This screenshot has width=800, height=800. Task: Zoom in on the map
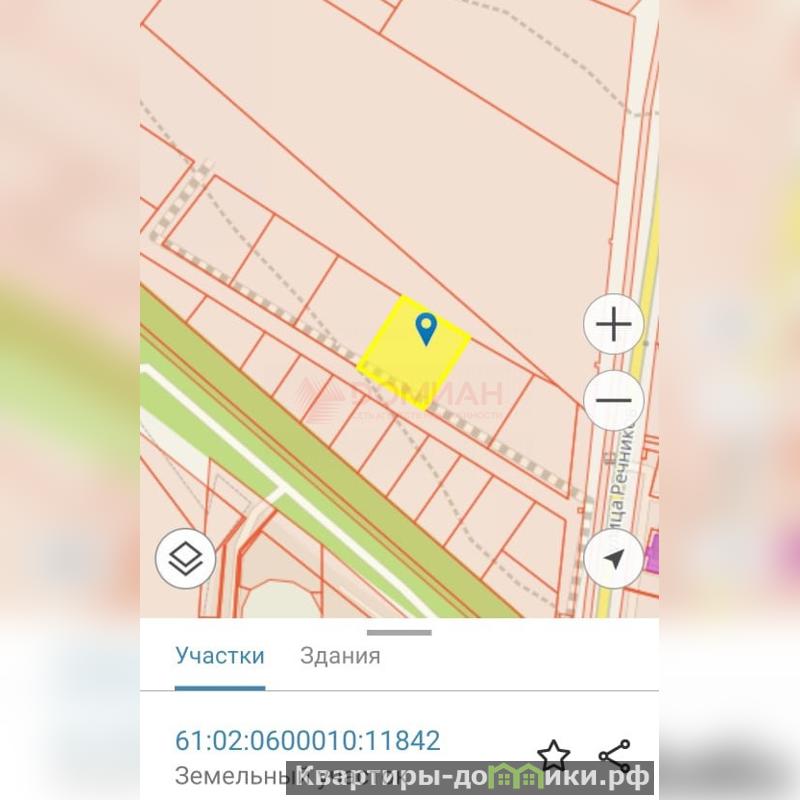(613, 324)
